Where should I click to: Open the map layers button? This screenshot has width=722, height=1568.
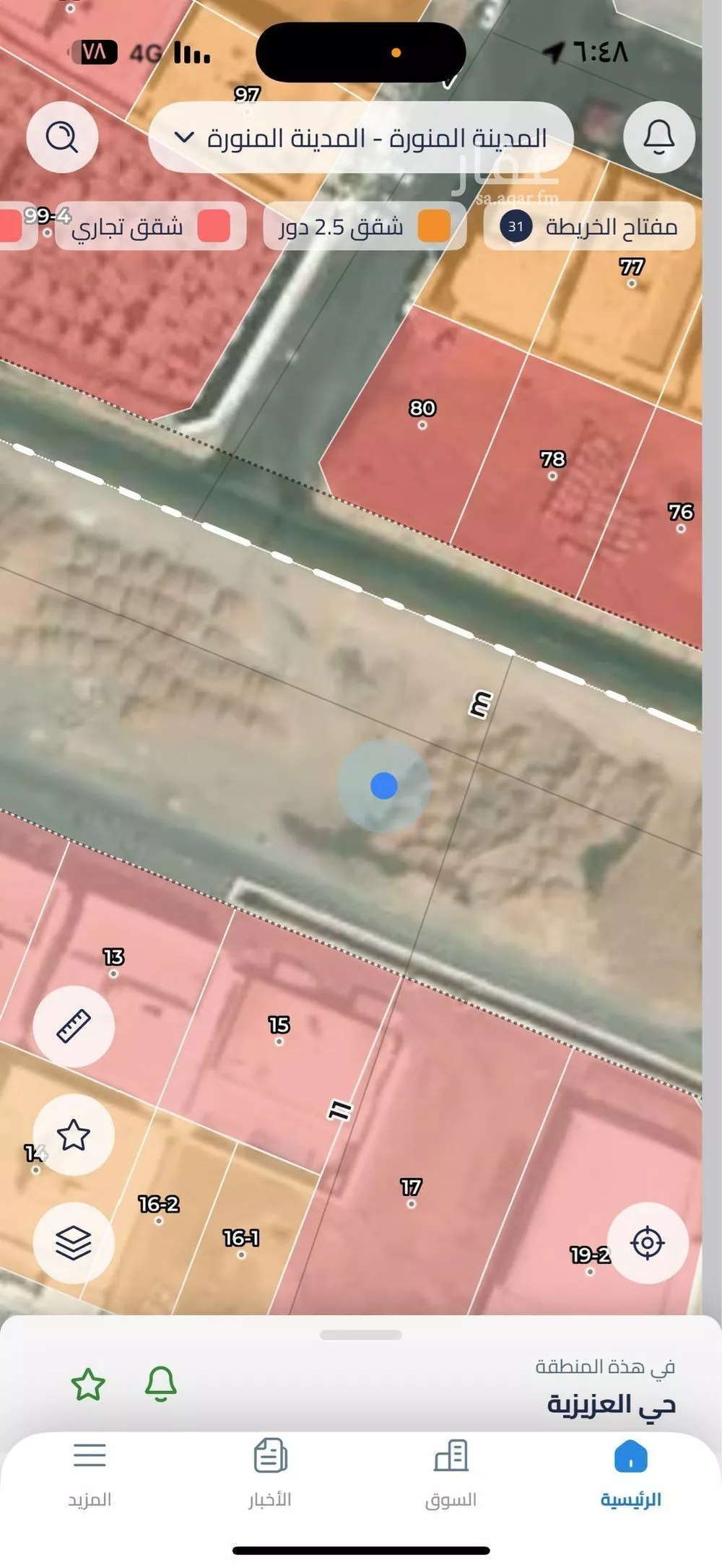point(74,1243)
